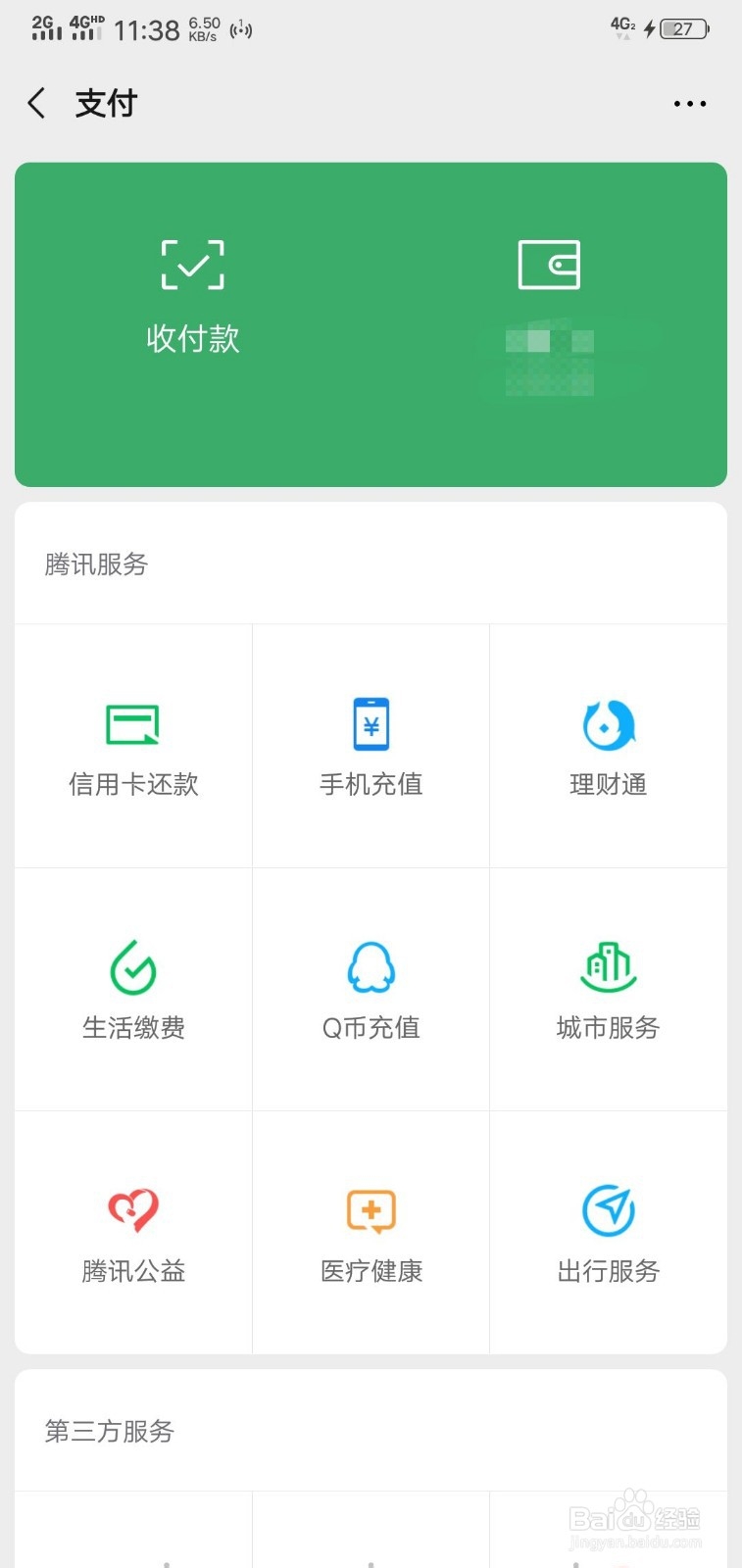Tap the 第三方服务 section header
Image resolution: width=742 pixels, height=1568 pixels.
(108, 1432)
